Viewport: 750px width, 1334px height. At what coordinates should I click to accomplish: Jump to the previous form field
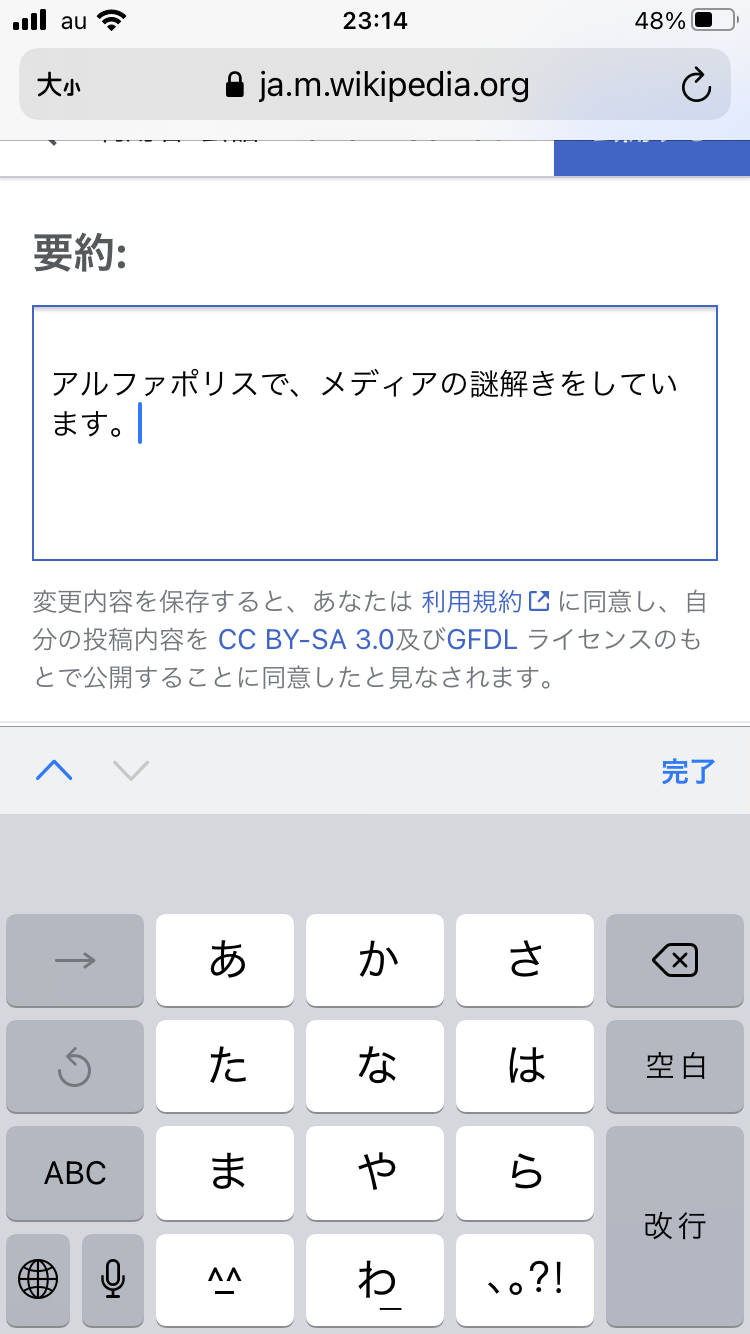pos(54,770)
